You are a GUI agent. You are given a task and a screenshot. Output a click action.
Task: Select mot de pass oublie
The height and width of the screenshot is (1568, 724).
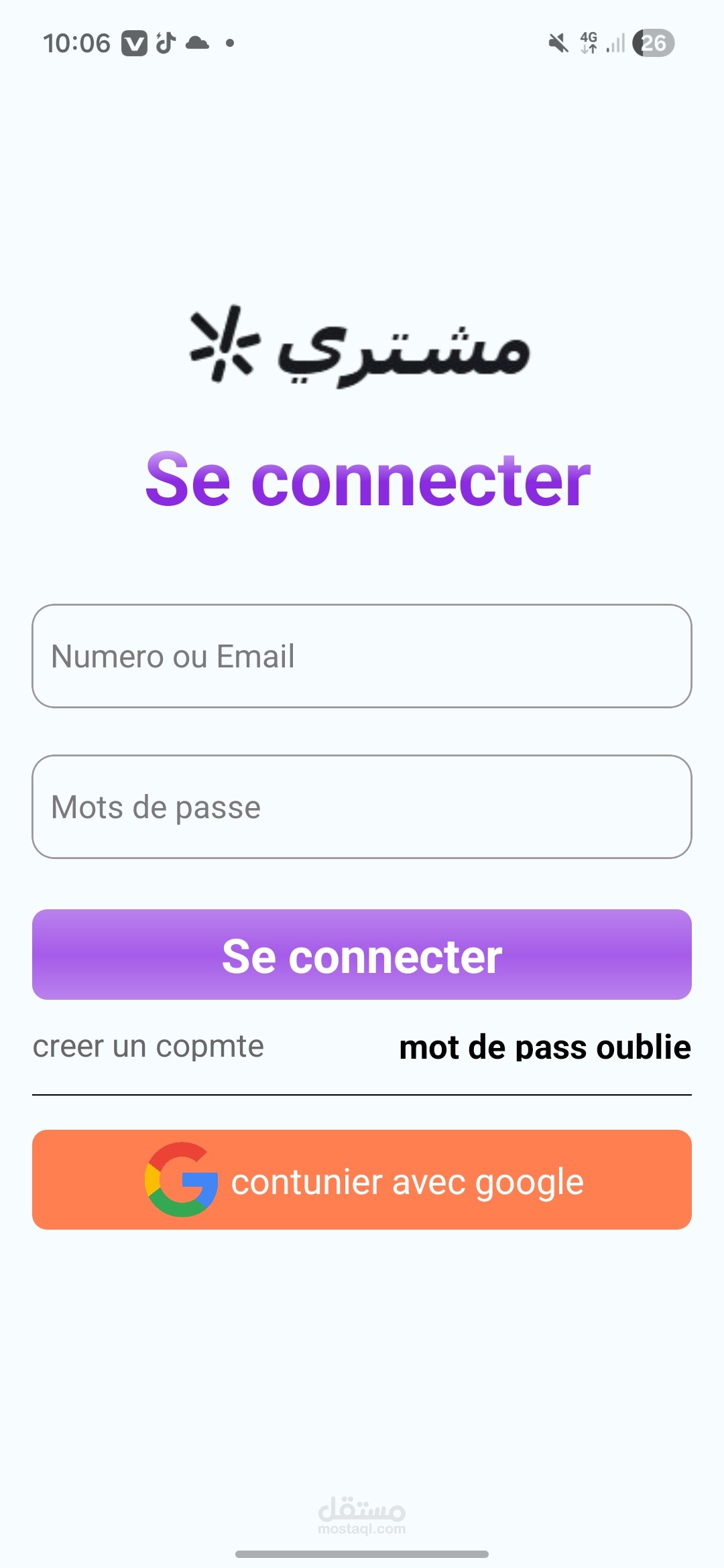(x=544, y=1047)
